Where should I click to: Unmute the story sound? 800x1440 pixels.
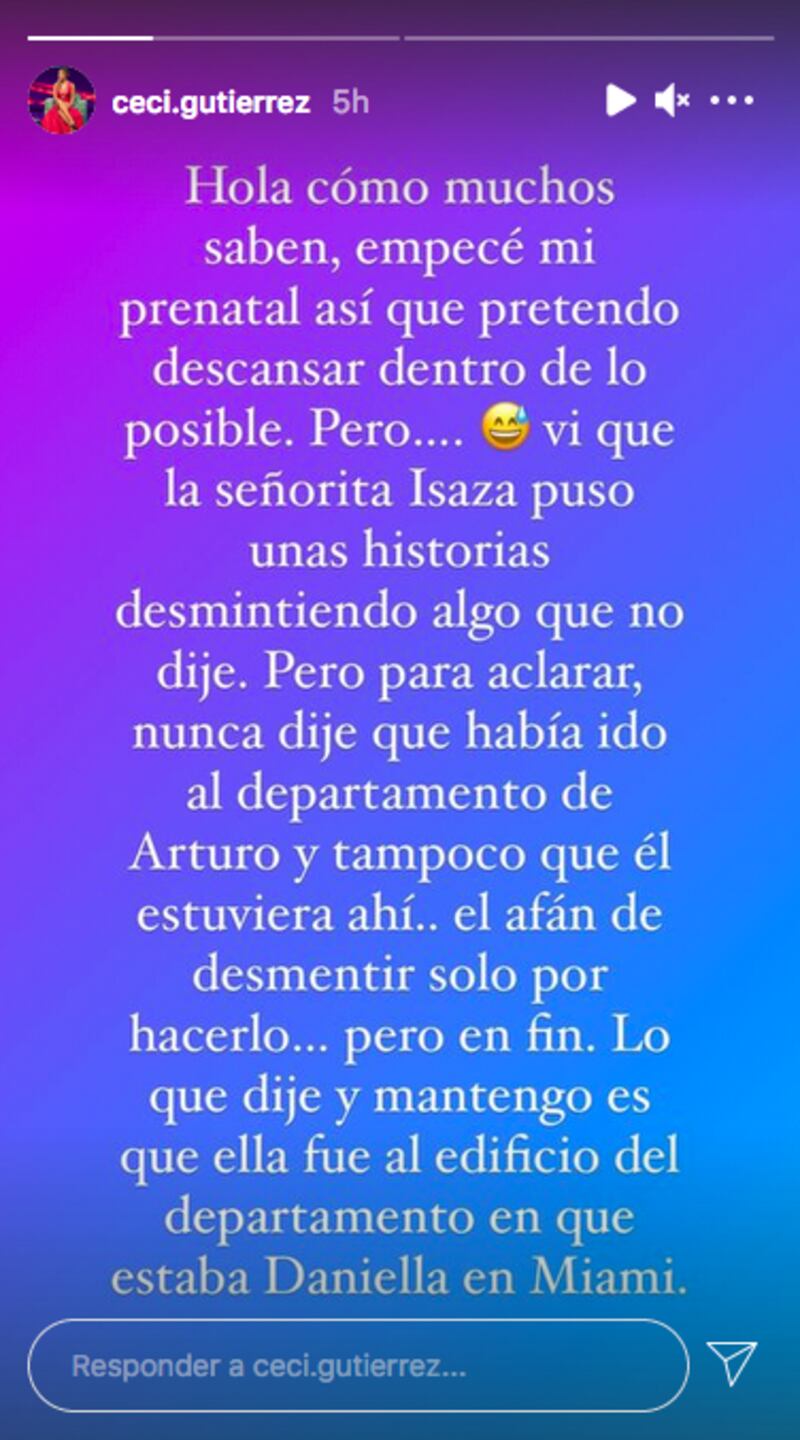point(672,100)
